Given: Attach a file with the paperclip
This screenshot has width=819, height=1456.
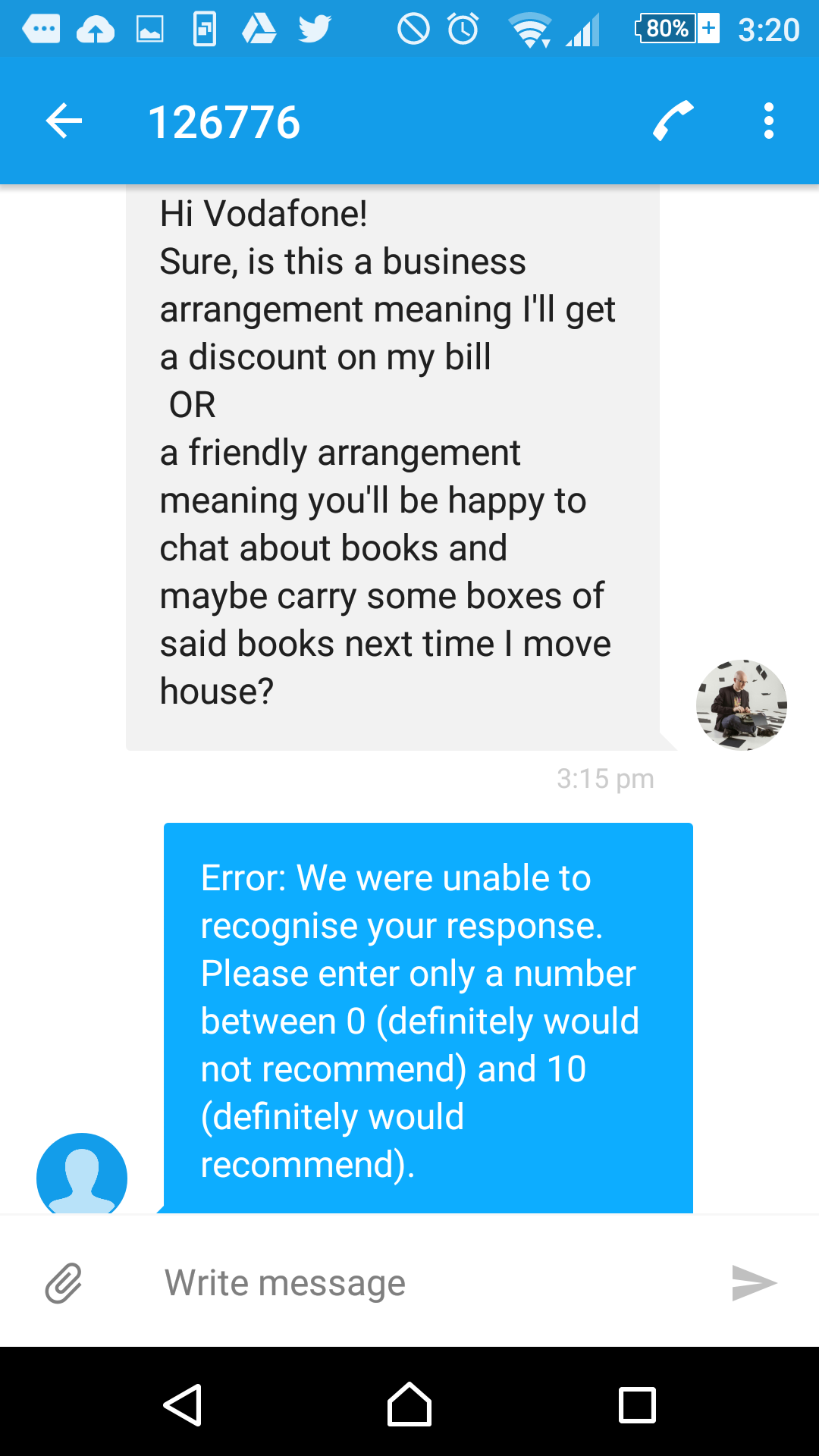Looking at the screenshot, I should click(64, 1283).
